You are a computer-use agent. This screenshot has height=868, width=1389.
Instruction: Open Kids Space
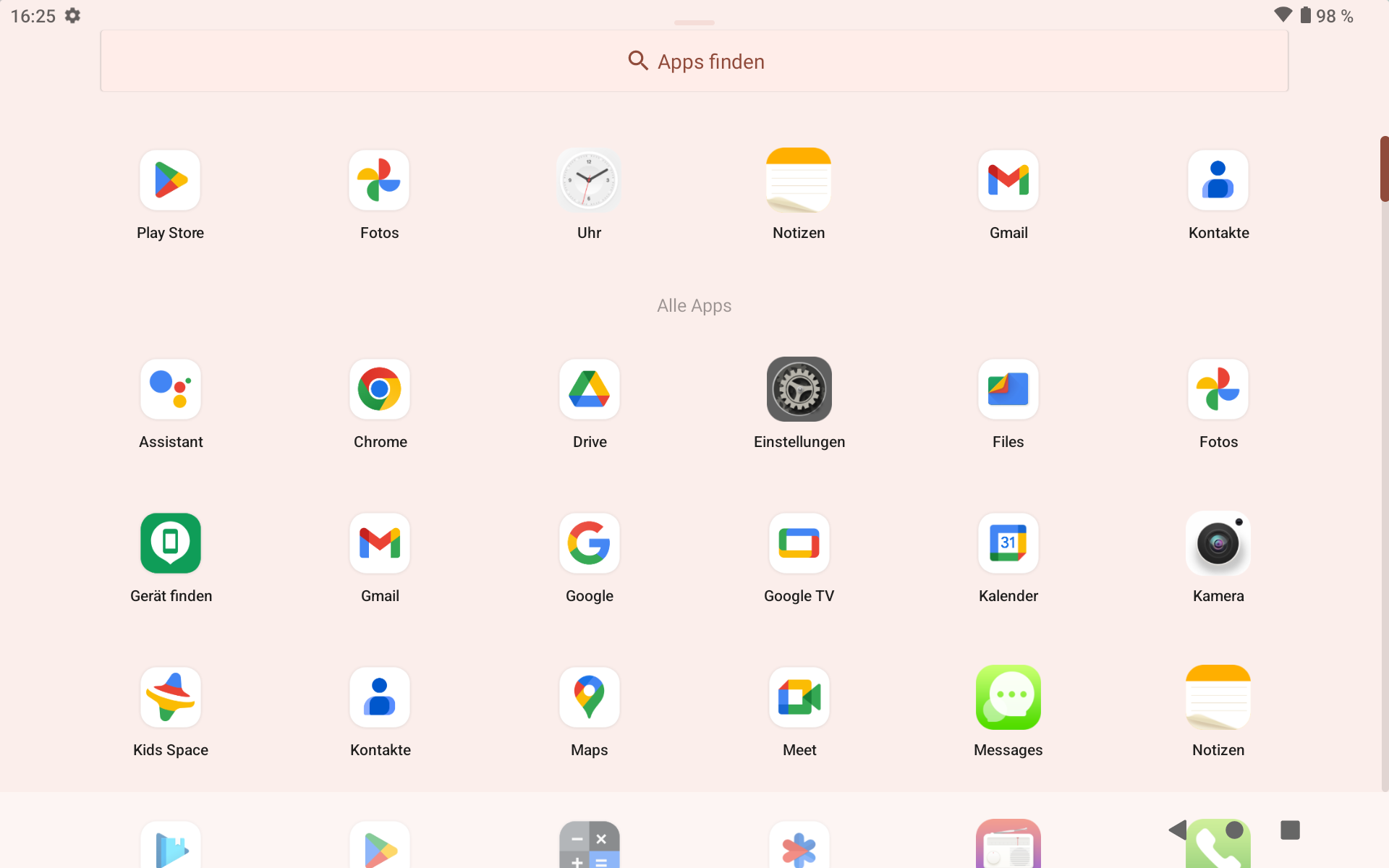pyautogui.click(x=170, y=698)
